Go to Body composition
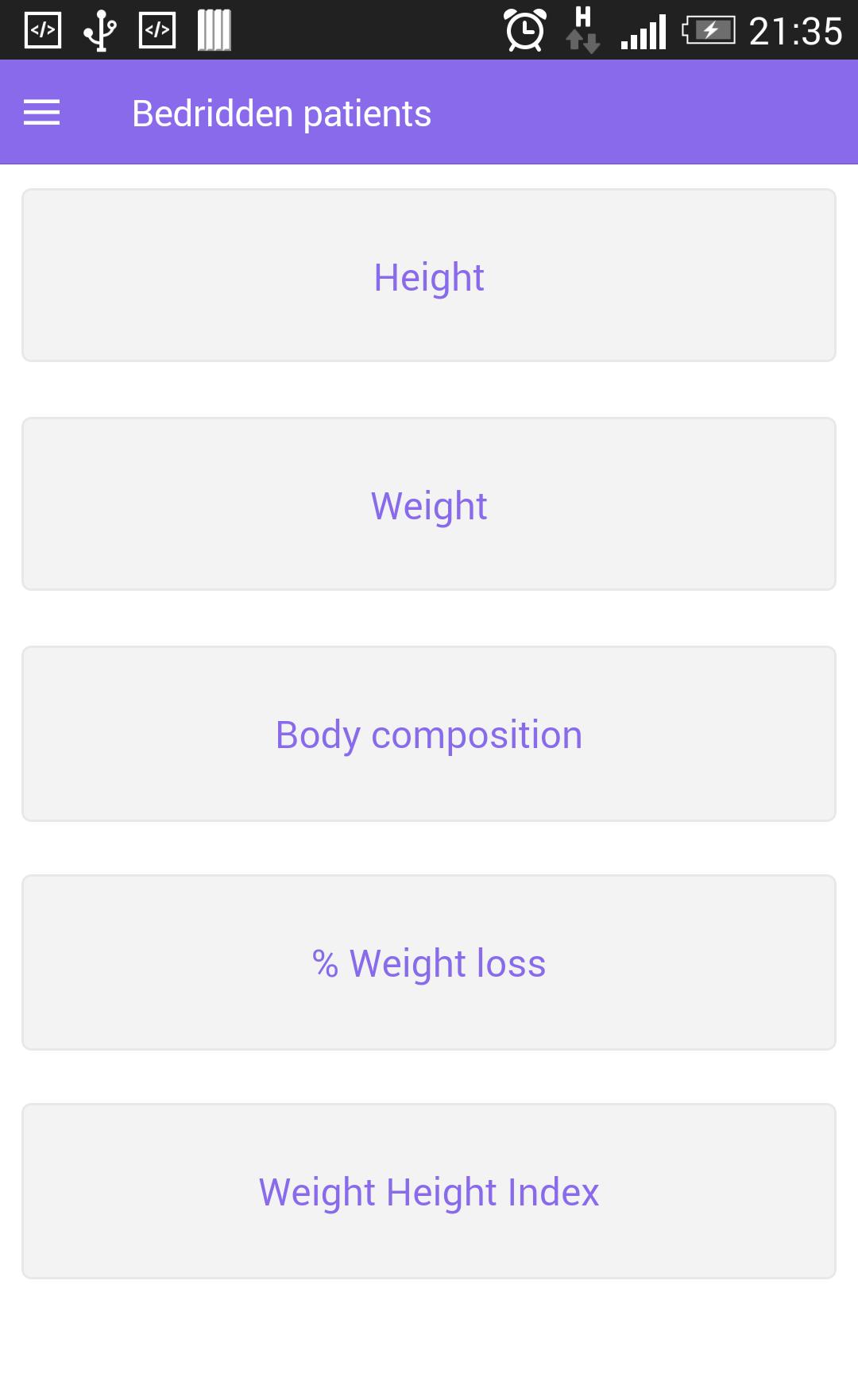Image resolution: width=858 pixels, height=1400 pixels. pyautogui.click(x=429, y=734)
